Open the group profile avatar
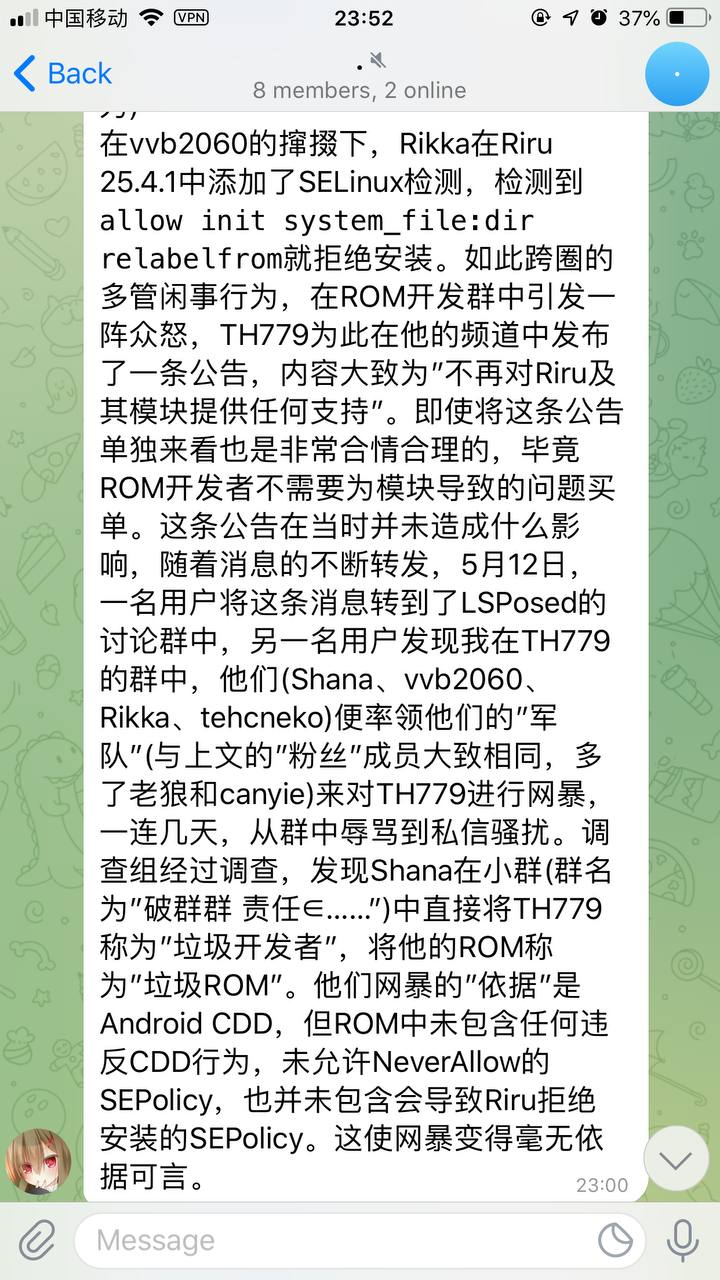 click(x=677, y=74)
